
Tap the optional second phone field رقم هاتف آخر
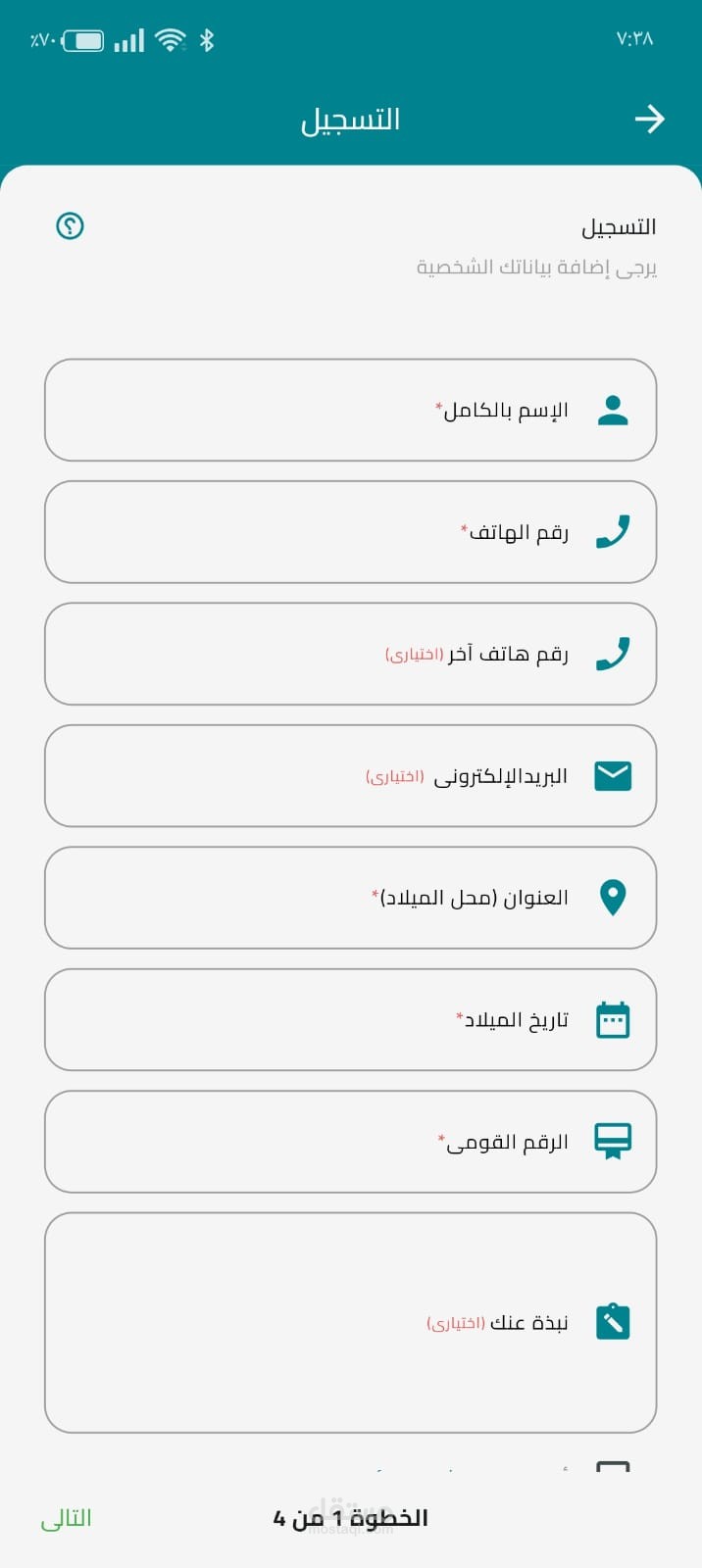[x=350, y=654]
